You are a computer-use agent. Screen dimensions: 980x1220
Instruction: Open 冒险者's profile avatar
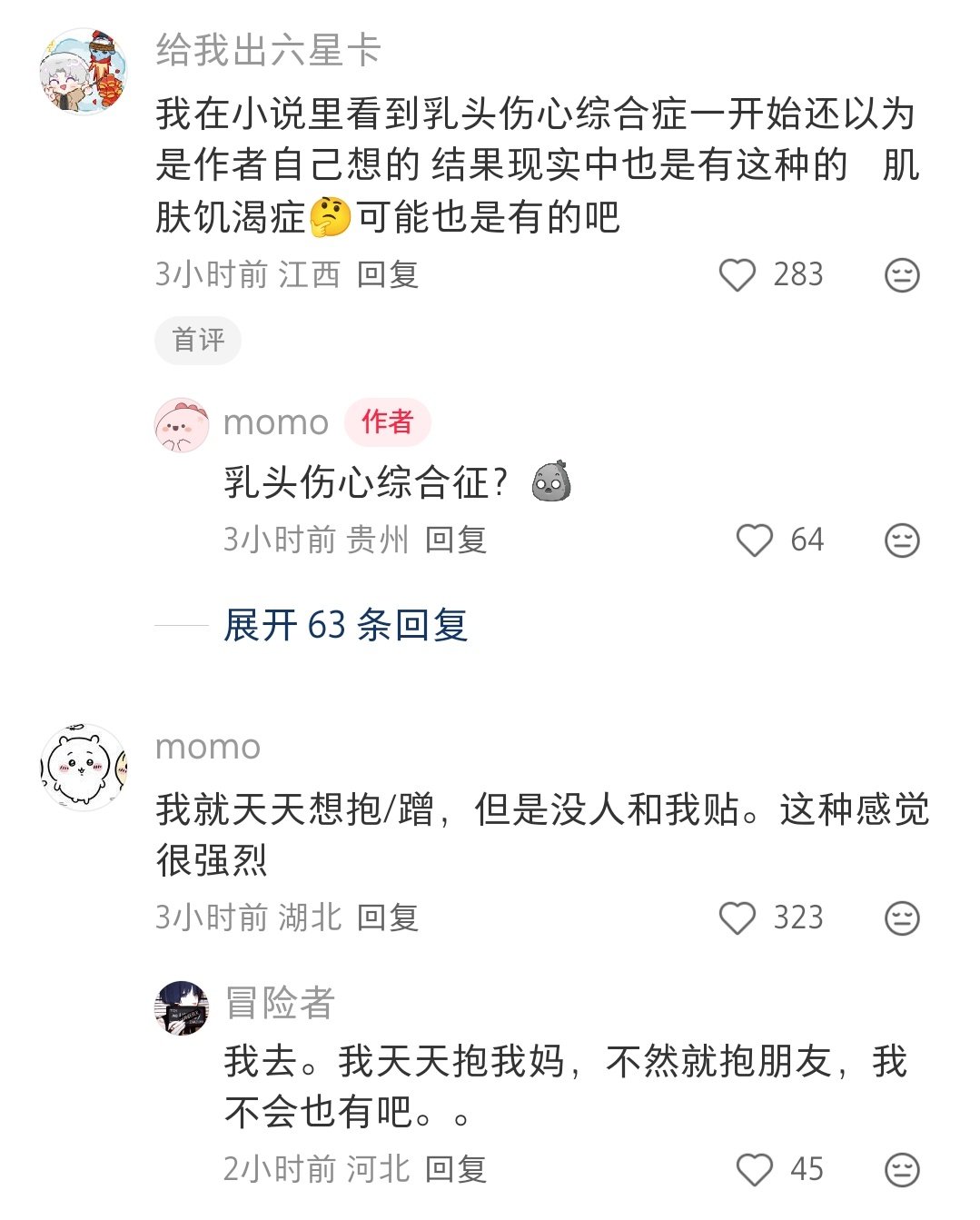tap(182, 1007)
